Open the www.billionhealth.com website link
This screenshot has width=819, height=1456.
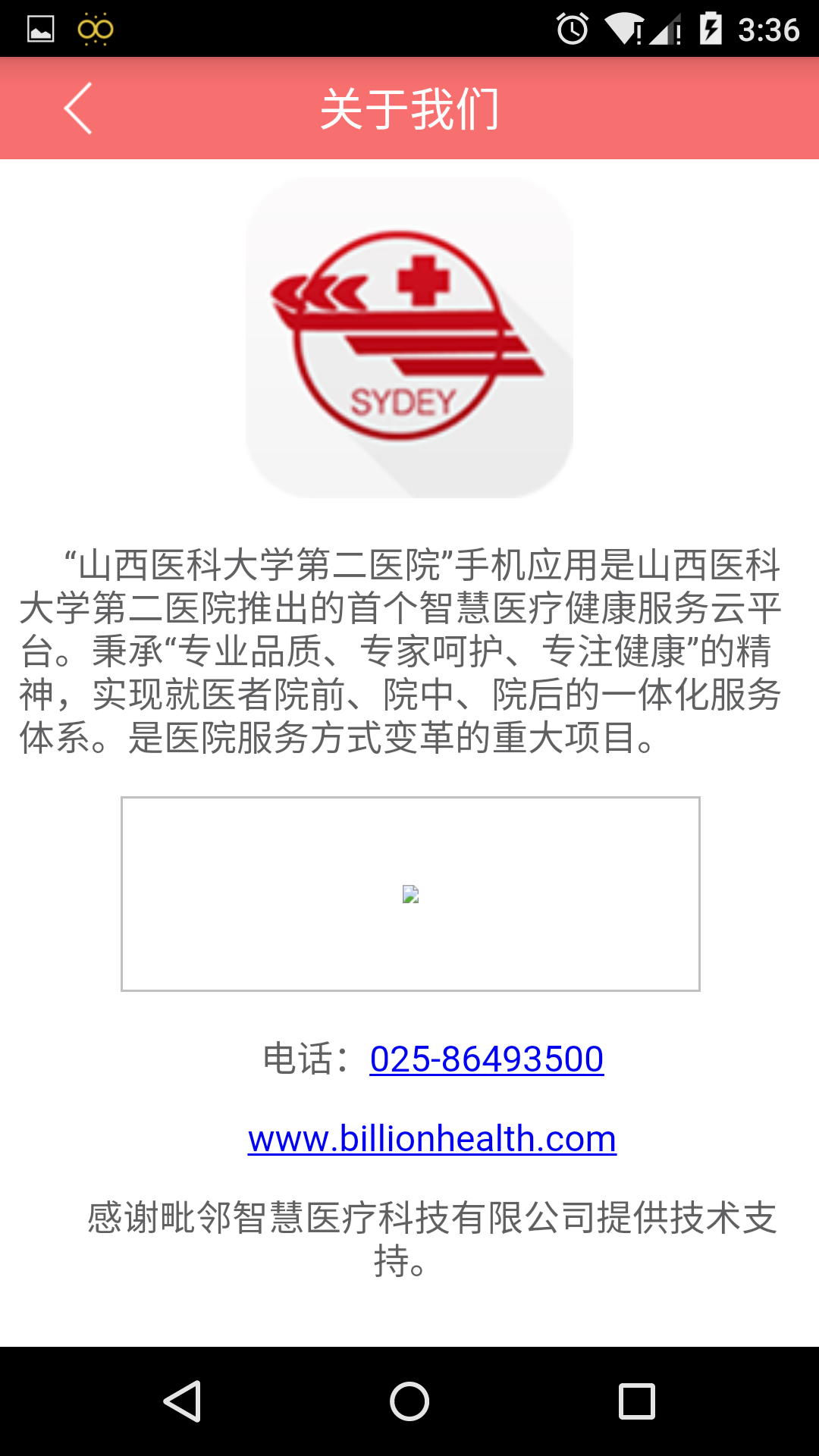[x=431, y=1138]
